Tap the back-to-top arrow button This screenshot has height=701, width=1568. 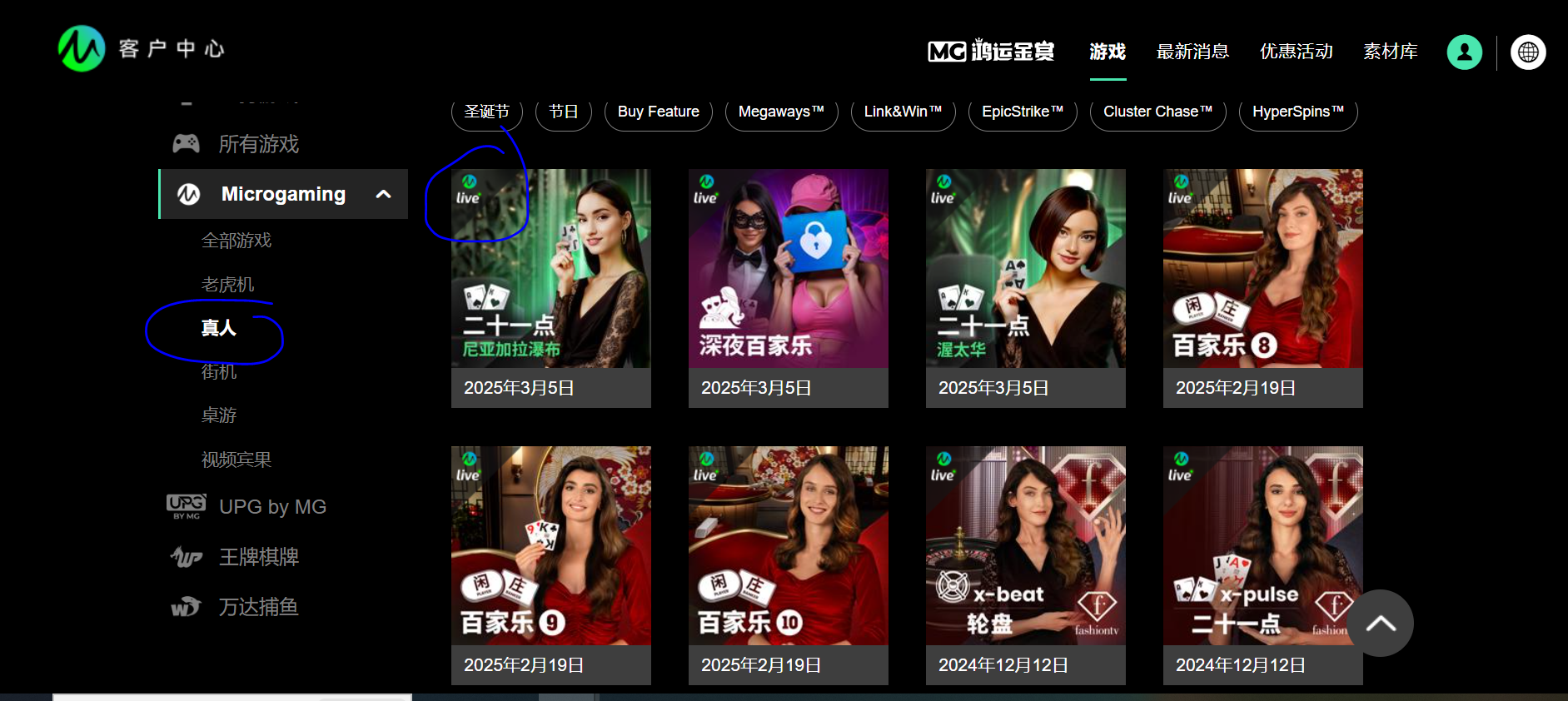[1380, 624]
